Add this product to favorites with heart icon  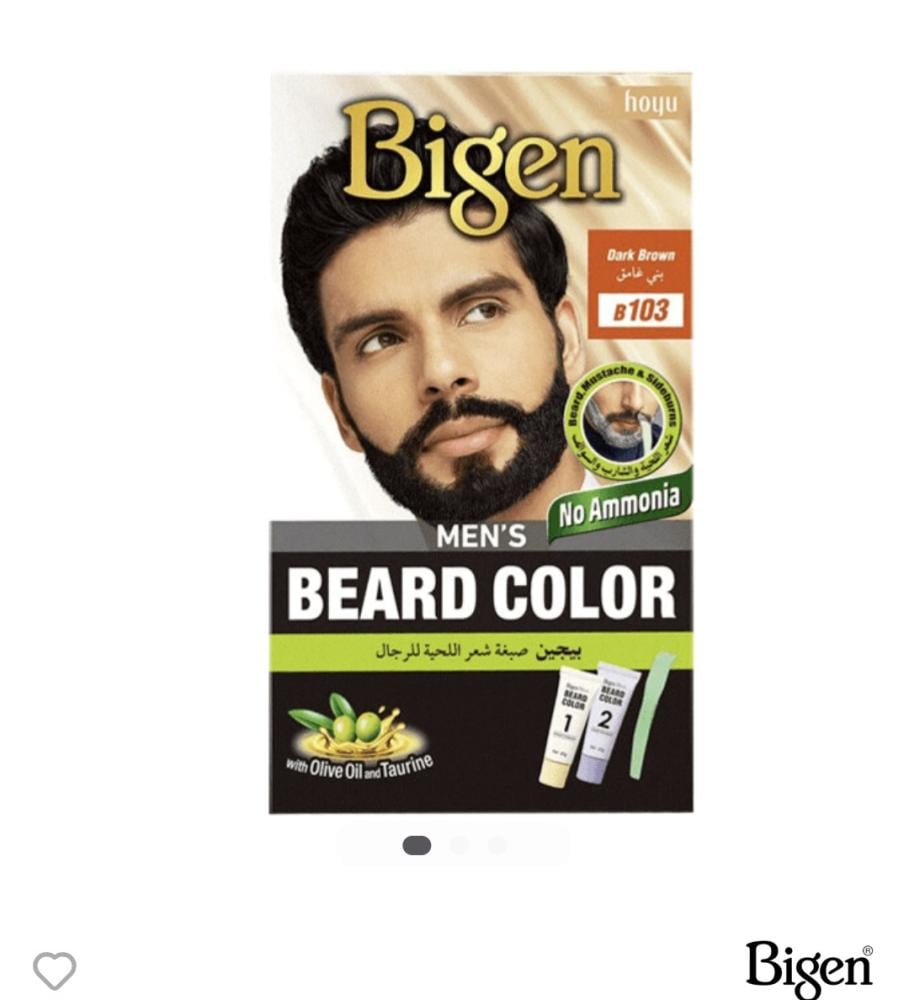[x=54, y=970]
